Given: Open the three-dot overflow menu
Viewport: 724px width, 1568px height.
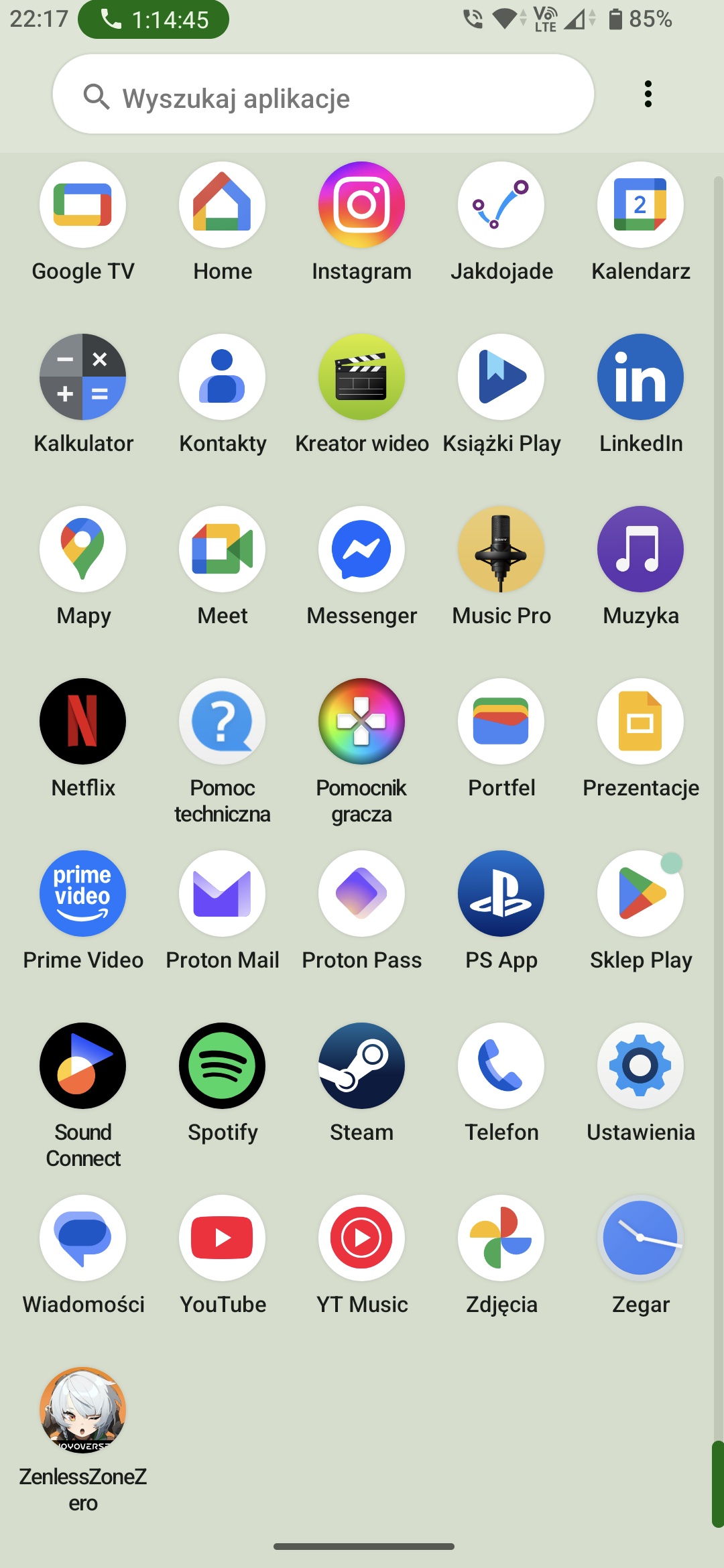Looking at the screenshot, I should (648, 94).
